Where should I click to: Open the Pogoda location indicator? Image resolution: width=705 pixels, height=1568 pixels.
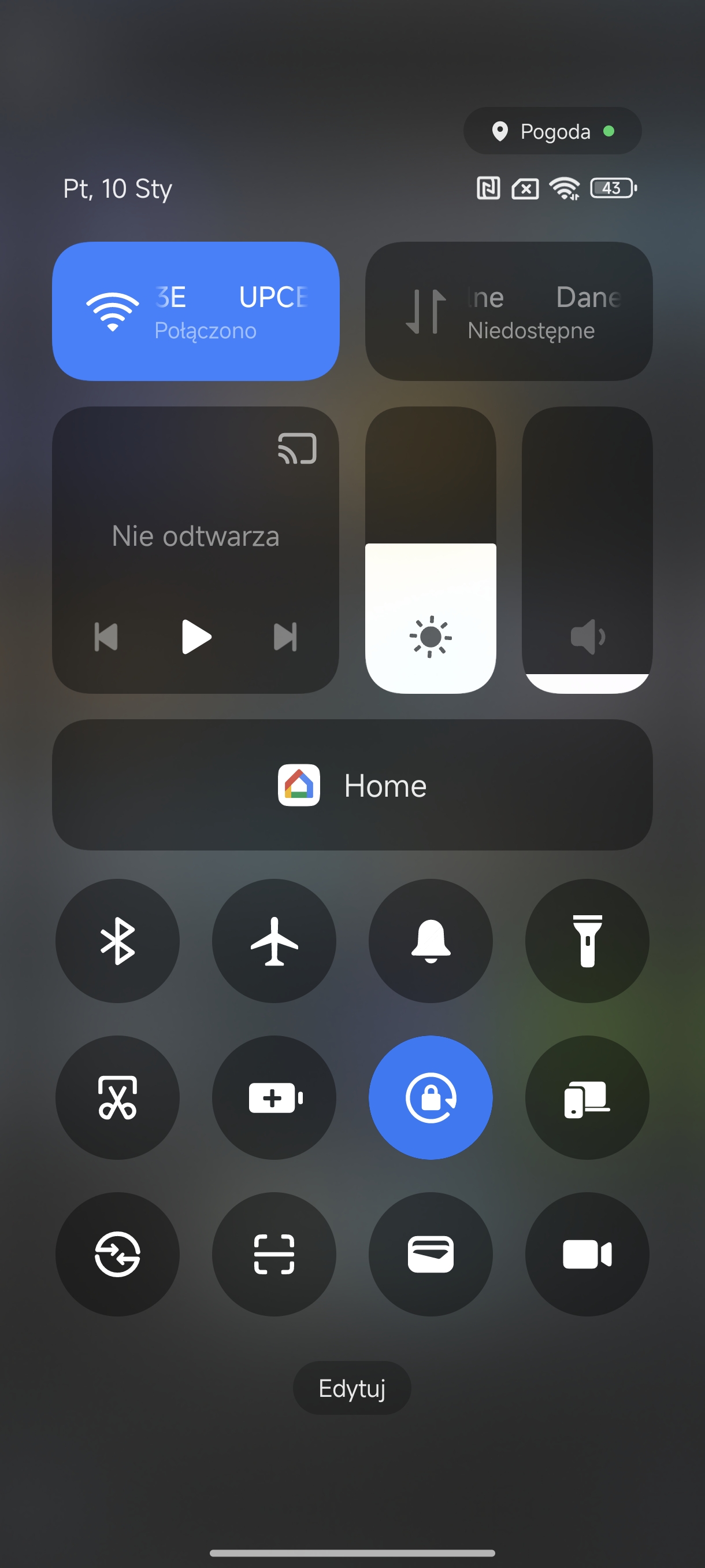tap(552, 131)
